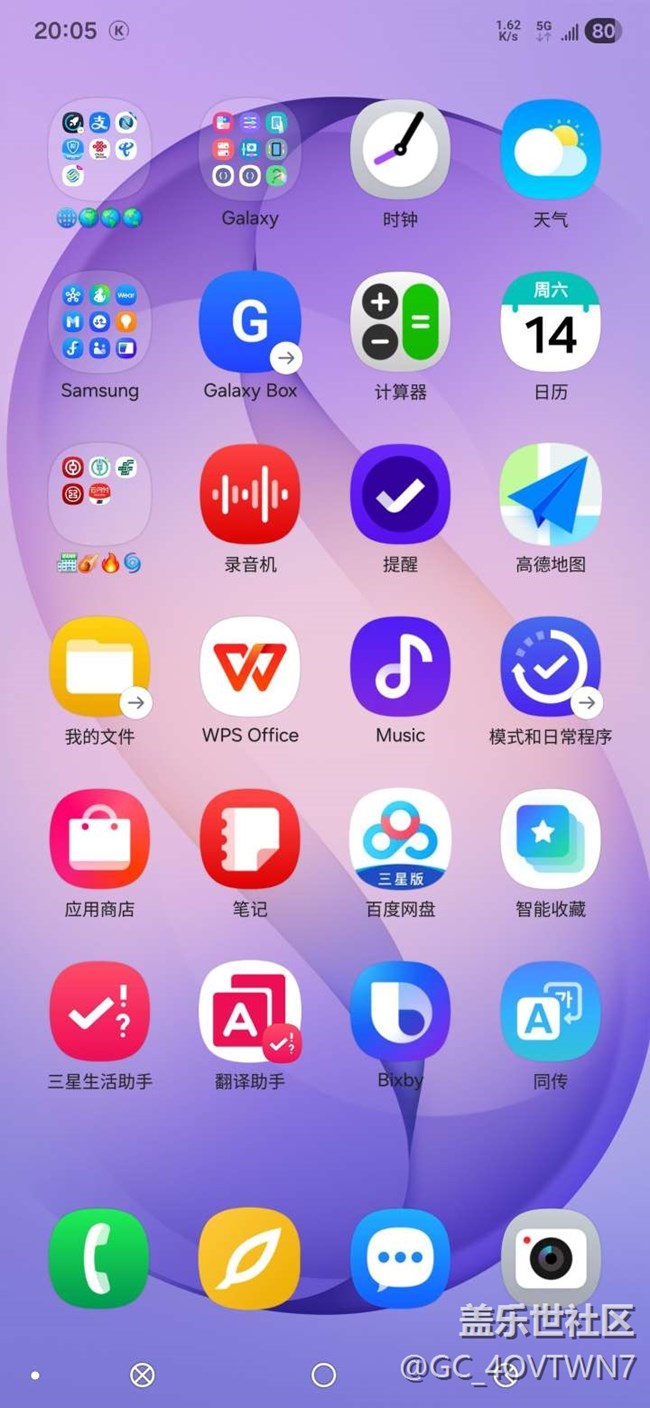Open the green phone dialer
650x1408 pixels.
click(x=100, y=1258)
